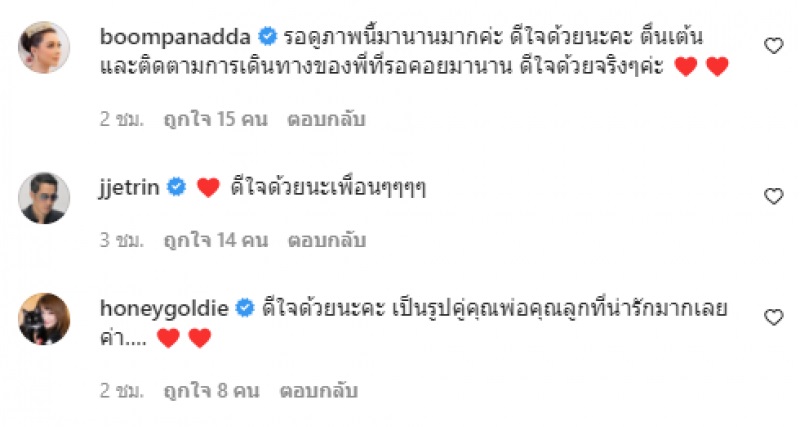Like boompanadda's comment
Screen dimensions: 800x427
[773, 46]
